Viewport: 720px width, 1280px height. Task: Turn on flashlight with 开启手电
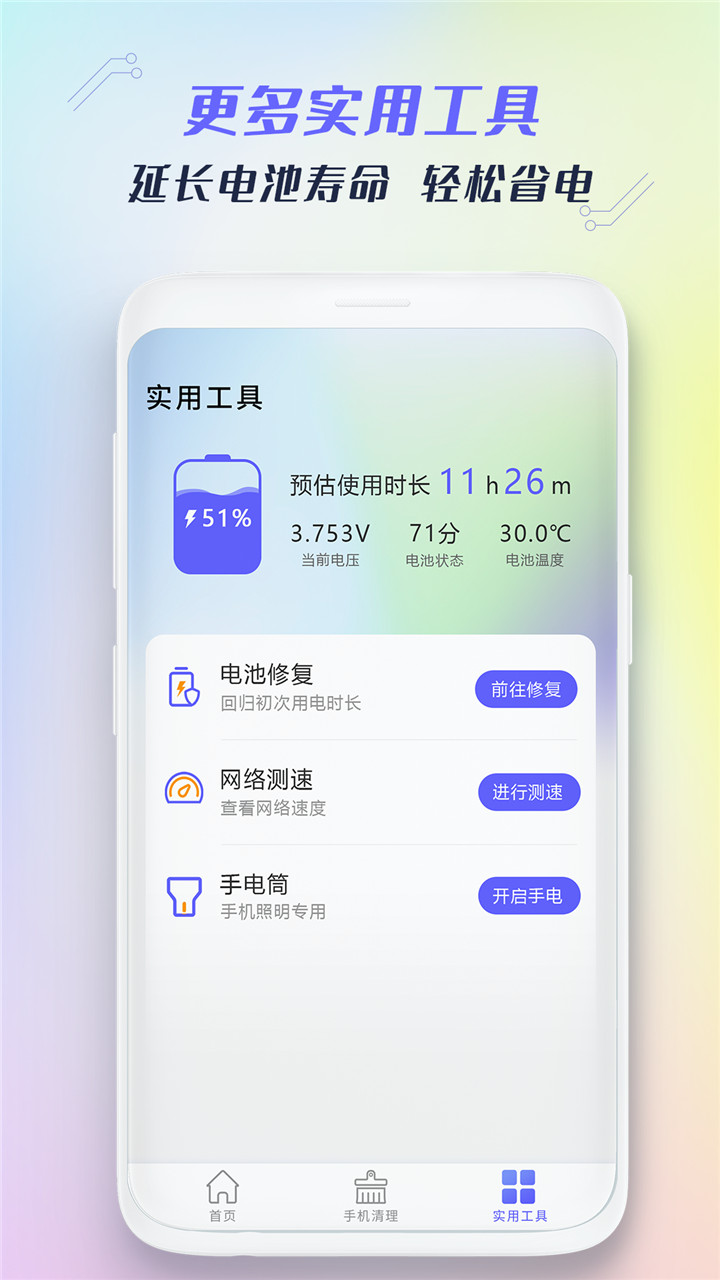(527, 896)
